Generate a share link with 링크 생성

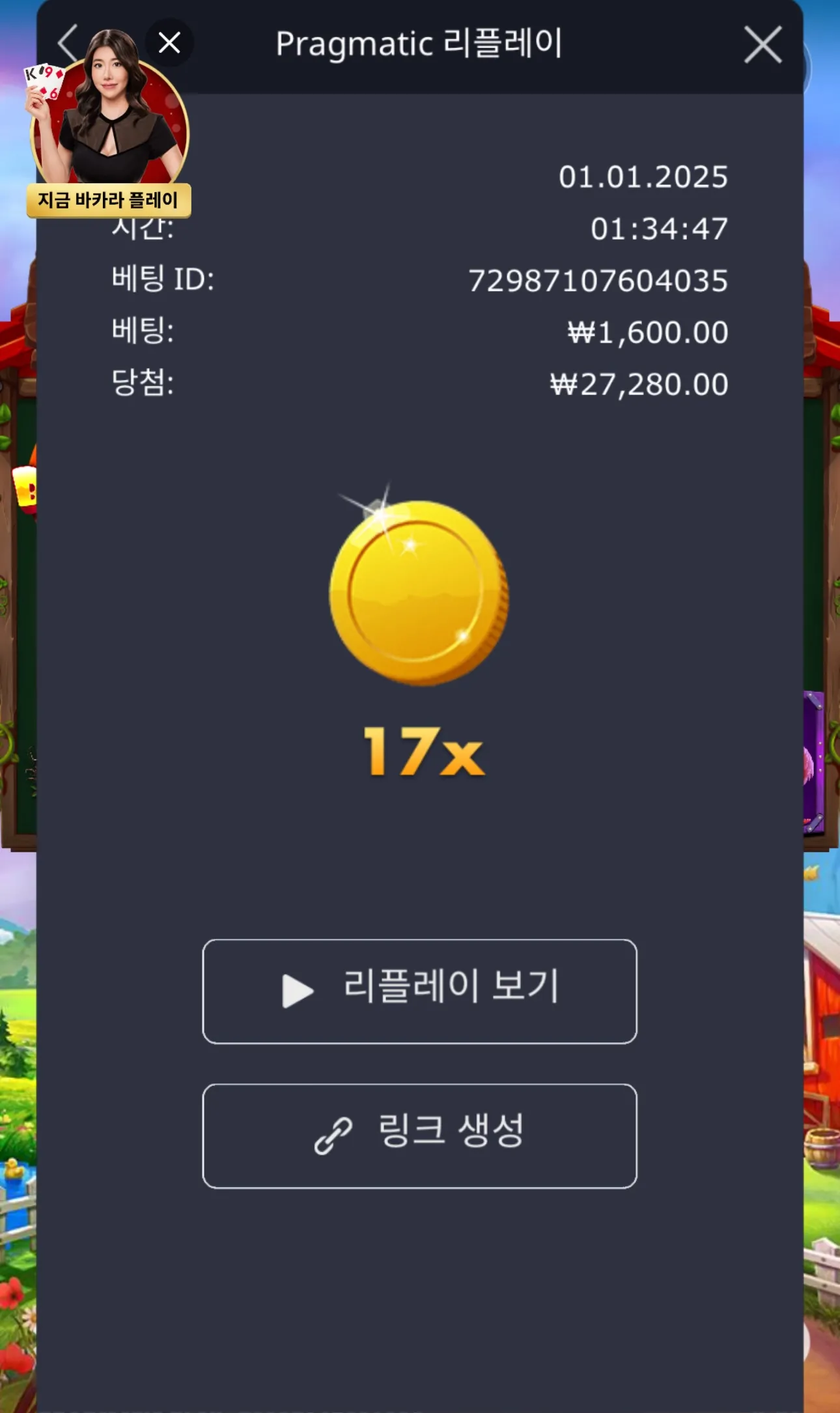click(419, 1135)
